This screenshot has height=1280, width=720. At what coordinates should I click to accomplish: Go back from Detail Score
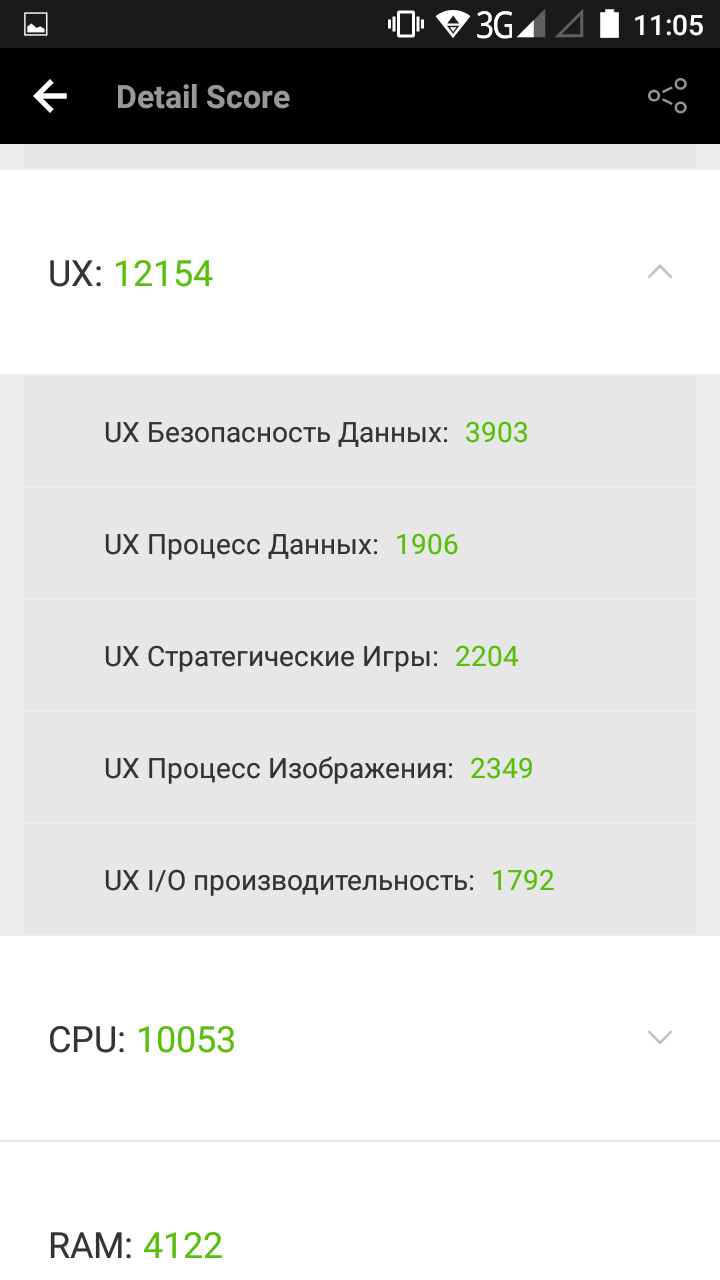pyautogui.click(x=50, y=97)
